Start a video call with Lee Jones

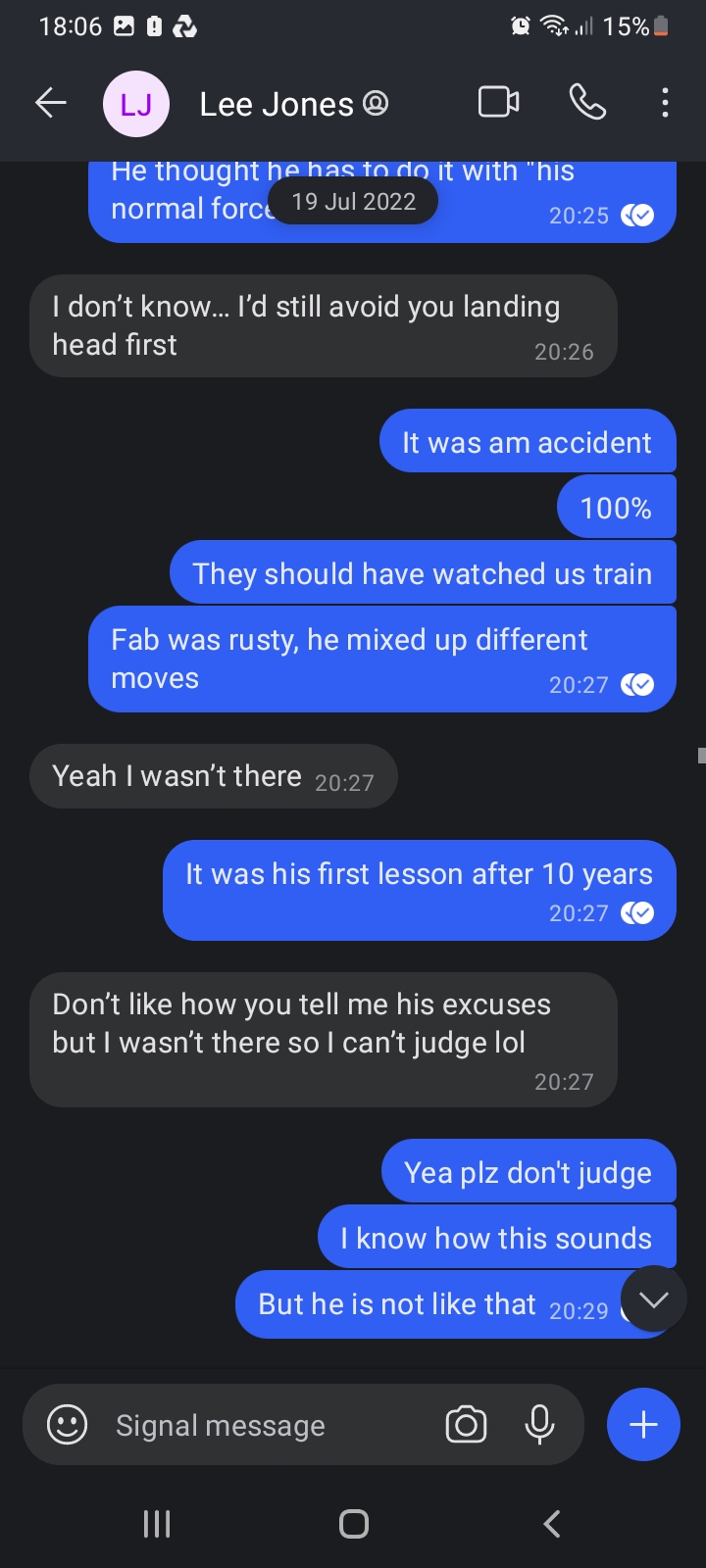click(x=498, y=103)
